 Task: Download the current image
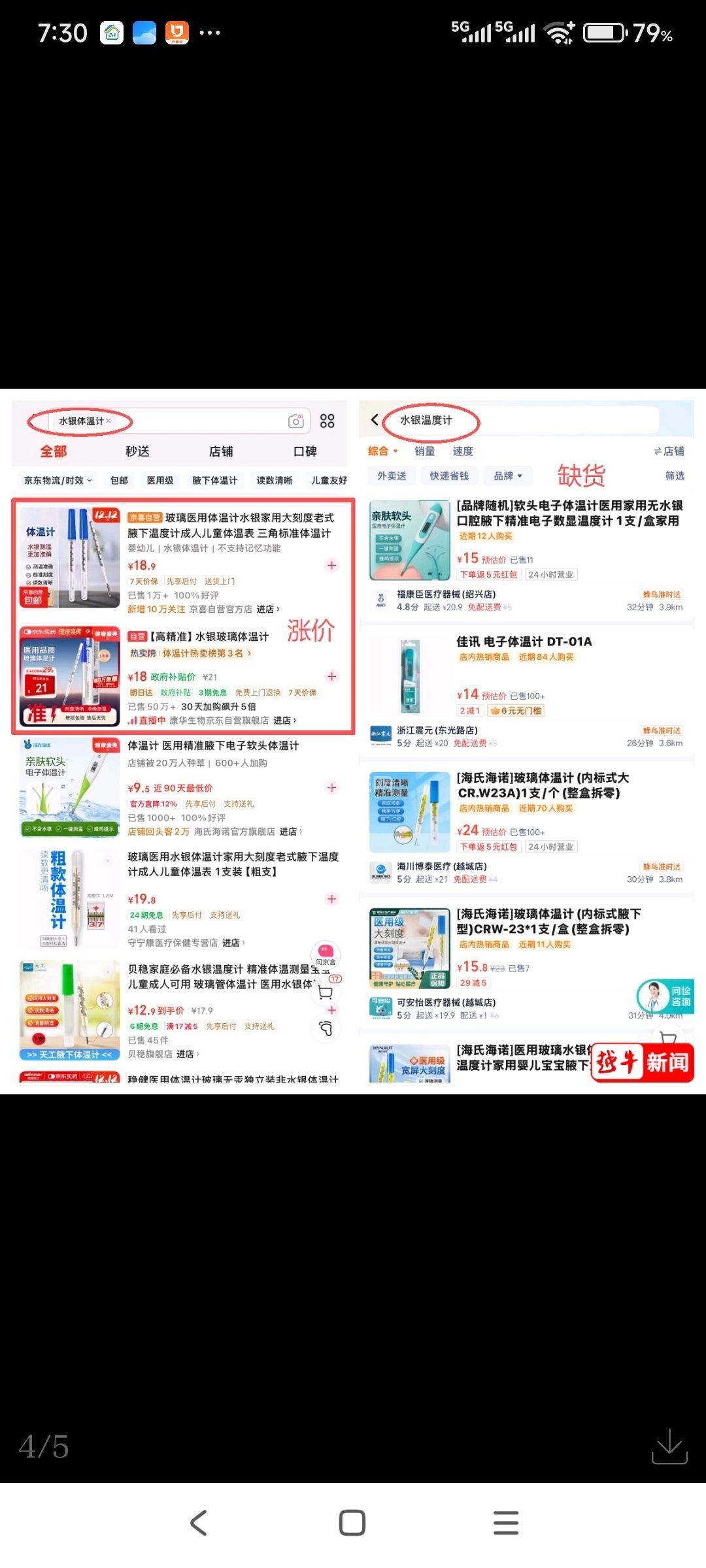pyautogui.click(x=669, y=1446)
